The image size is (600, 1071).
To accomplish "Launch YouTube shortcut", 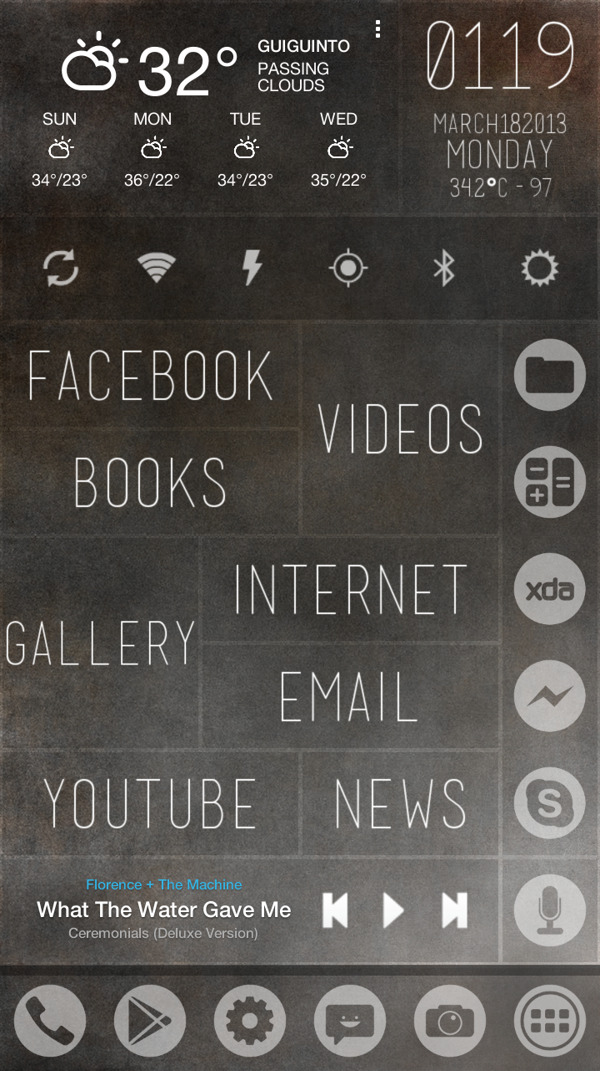I will point(150,803).
